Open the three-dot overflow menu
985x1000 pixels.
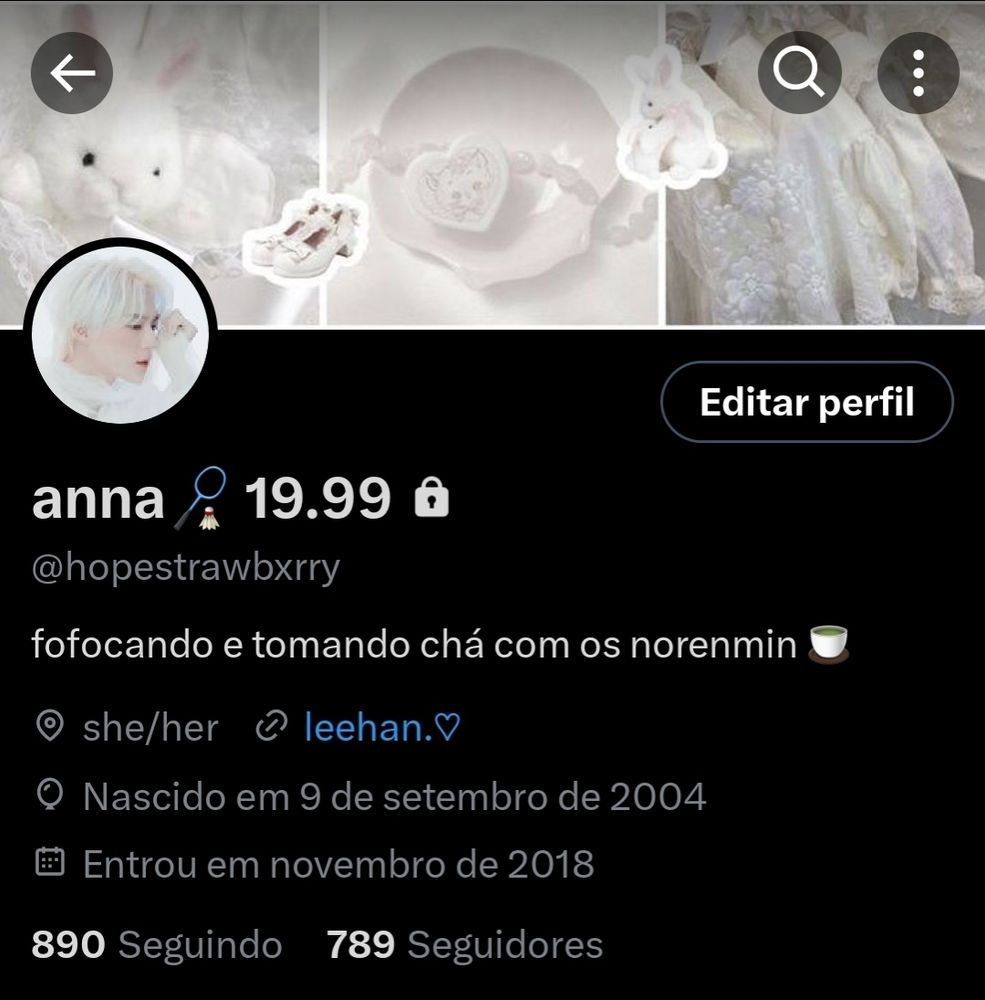click(x=918, y=73)
